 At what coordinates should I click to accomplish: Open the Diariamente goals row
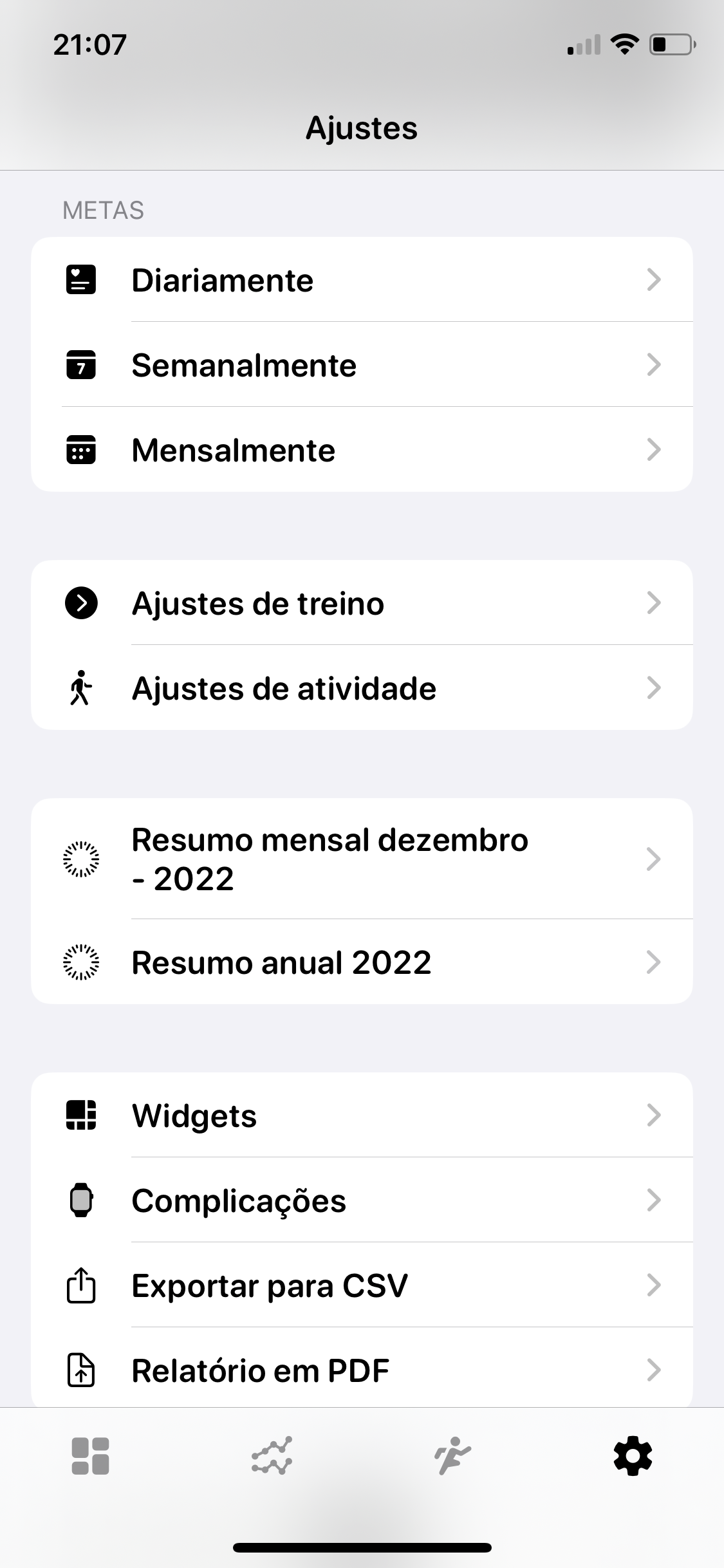click(x=362, y=280)
